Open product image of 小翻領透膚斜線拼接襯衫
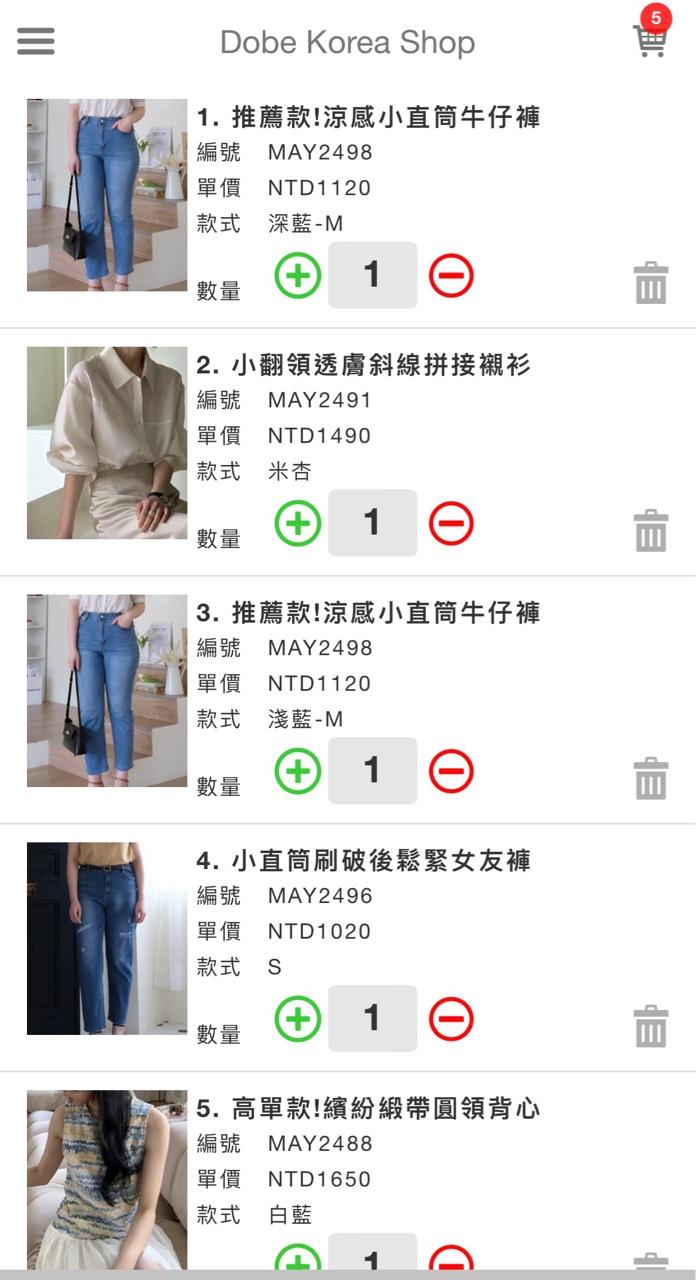The image size is (696, 1280). (107, 443)
